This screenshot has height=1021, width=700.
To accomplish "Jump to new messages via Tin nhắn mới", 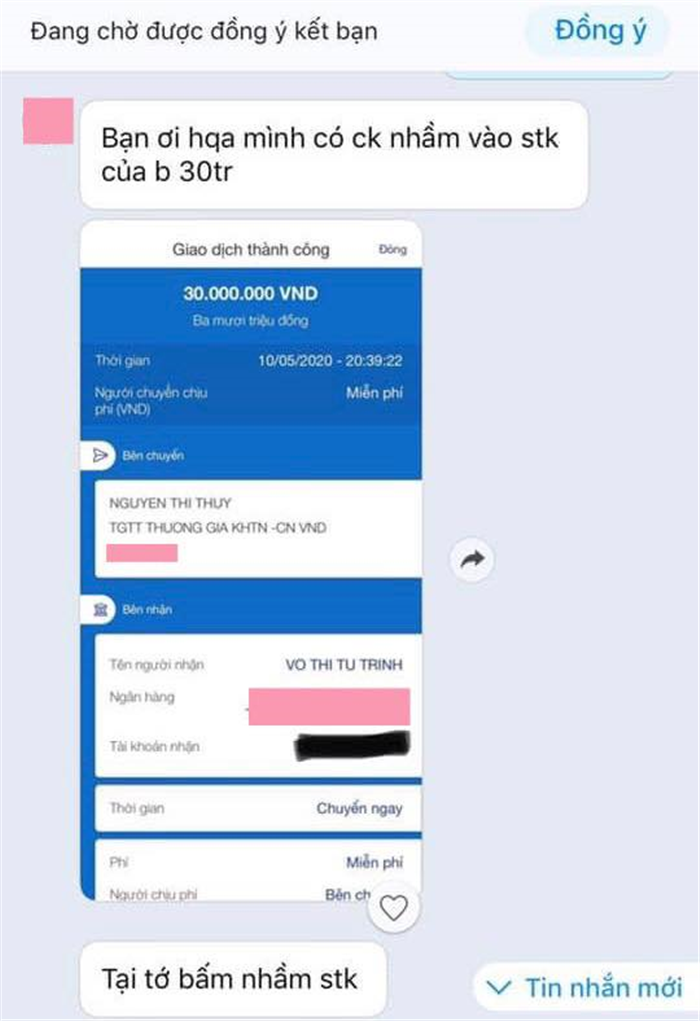I will [x=583, y=989].
